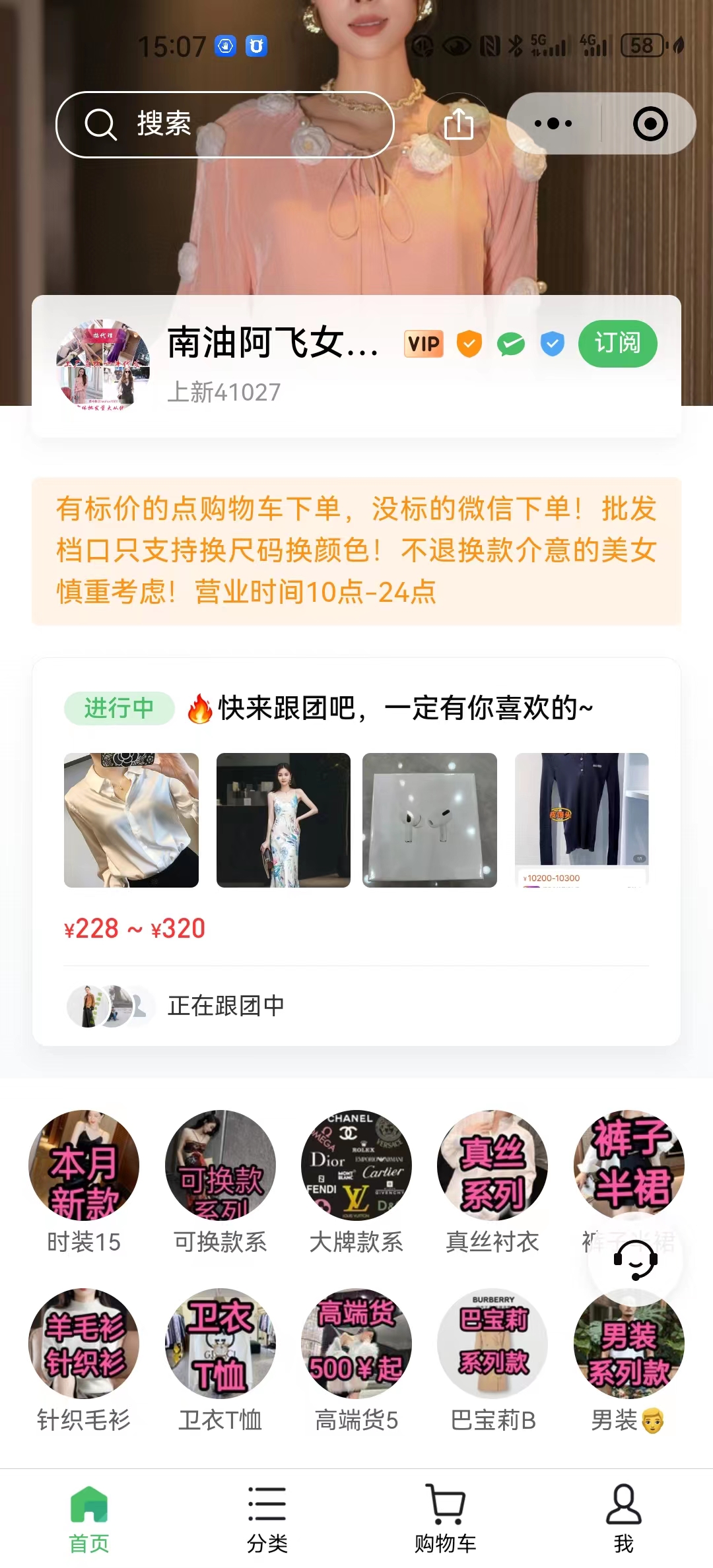Open the 南油阿飞女 shop profile
This screenshot has width=713, height=1568.
click(272, 343)
